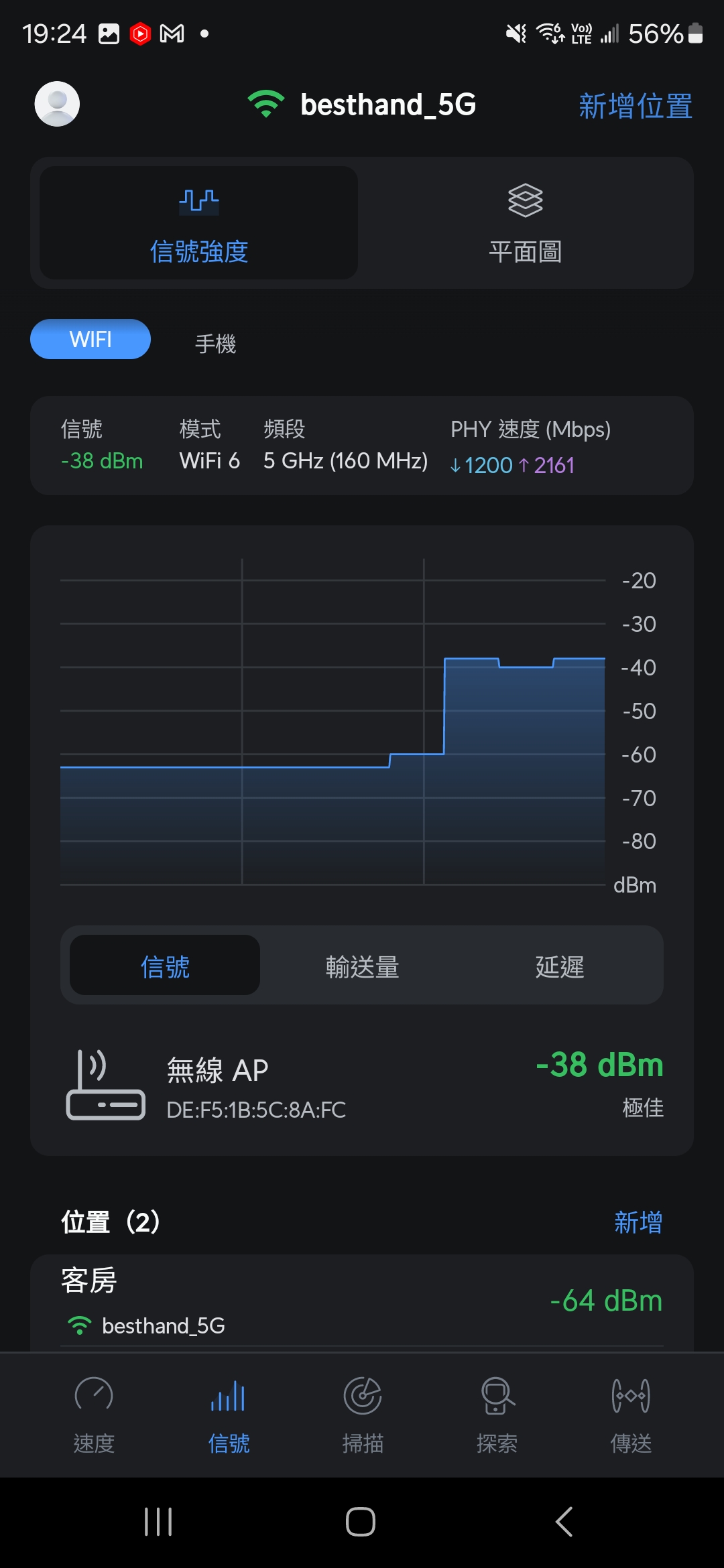Image resolution: width=724 pixels, height=1568 pixels.
Task: Switch to the 手機 chip
Action: 215,344
